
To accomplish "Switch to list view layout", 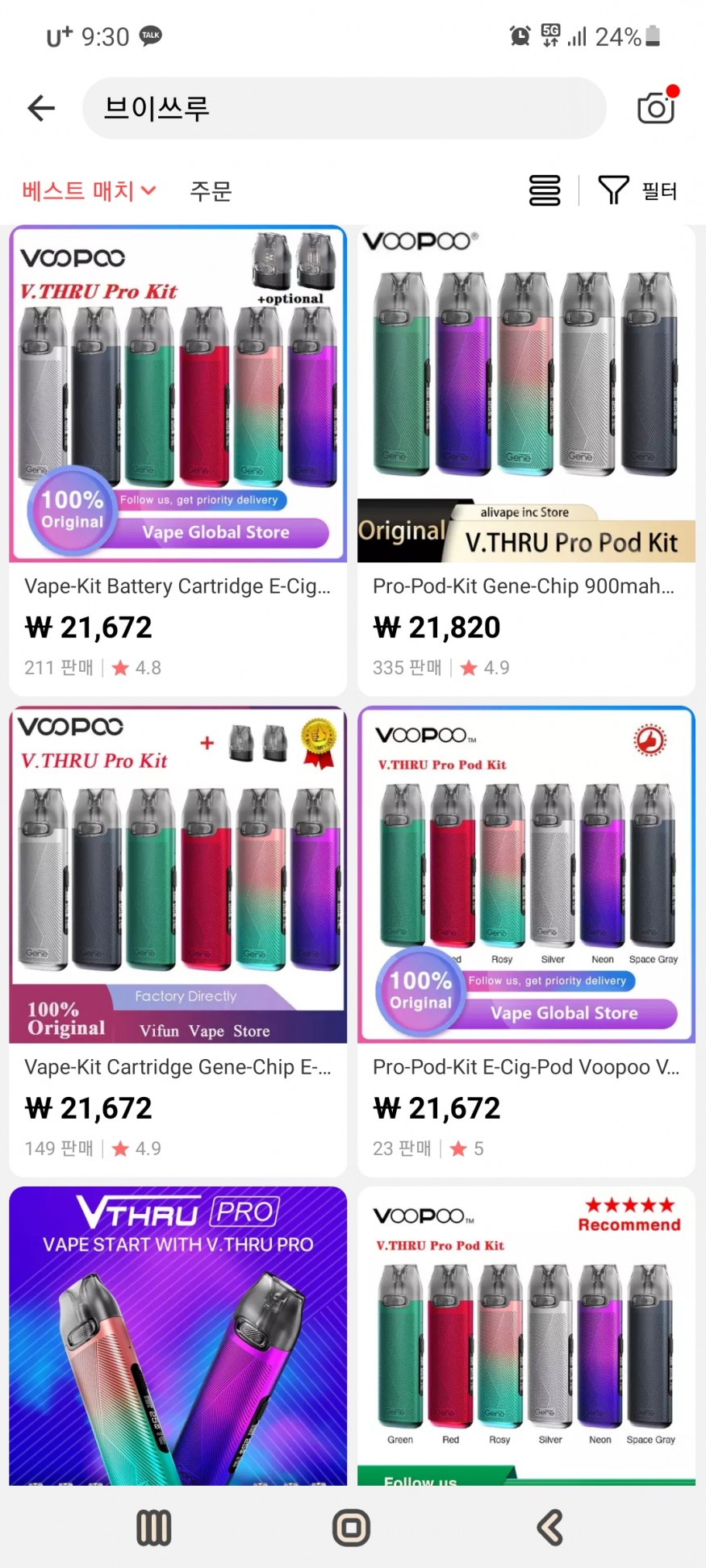I will [x=545, y=190].
